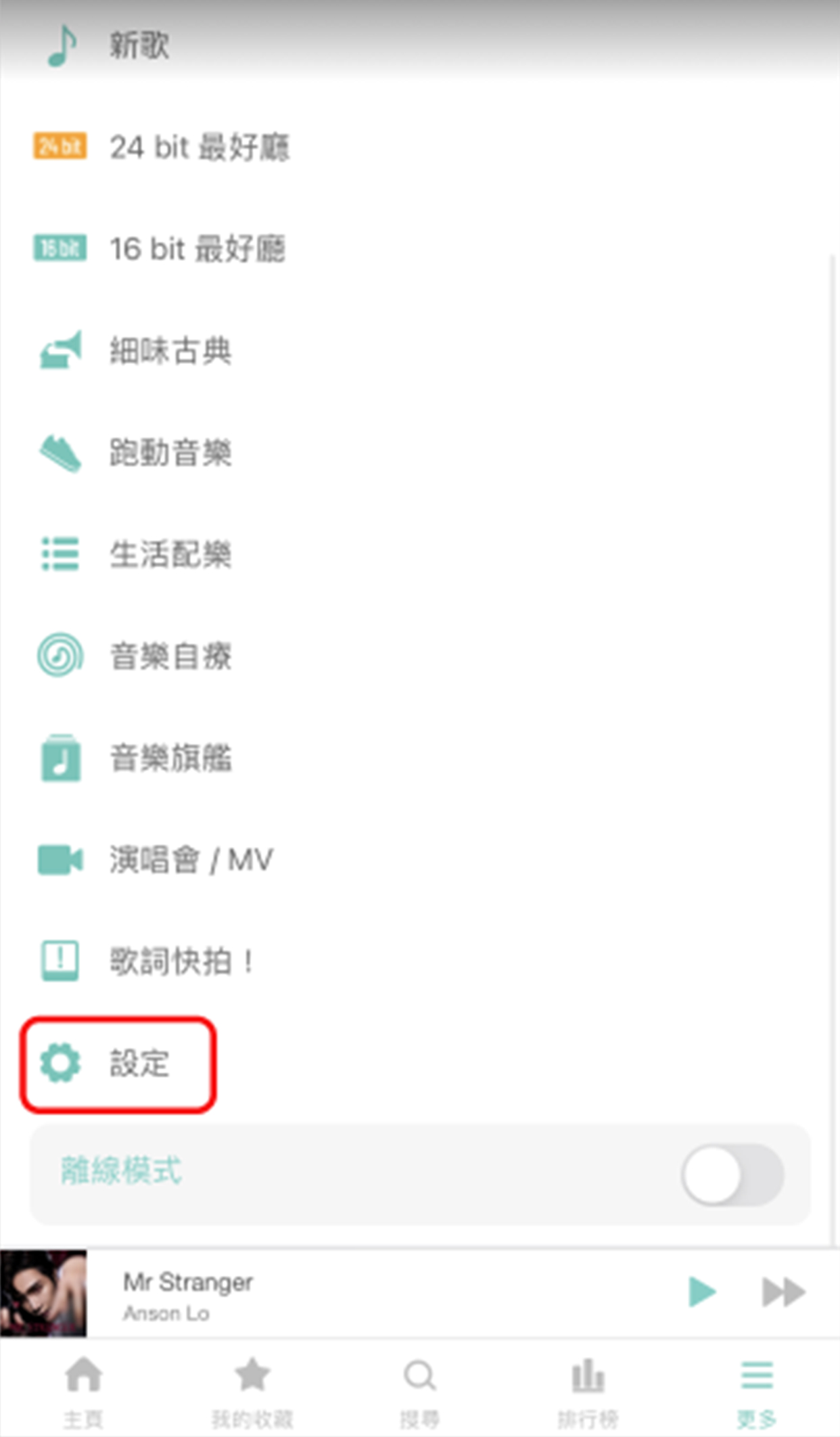Open 24 bit 最好聽
Image resolution: width=840 pixels, height=1437 pixels.
[200, 147]
